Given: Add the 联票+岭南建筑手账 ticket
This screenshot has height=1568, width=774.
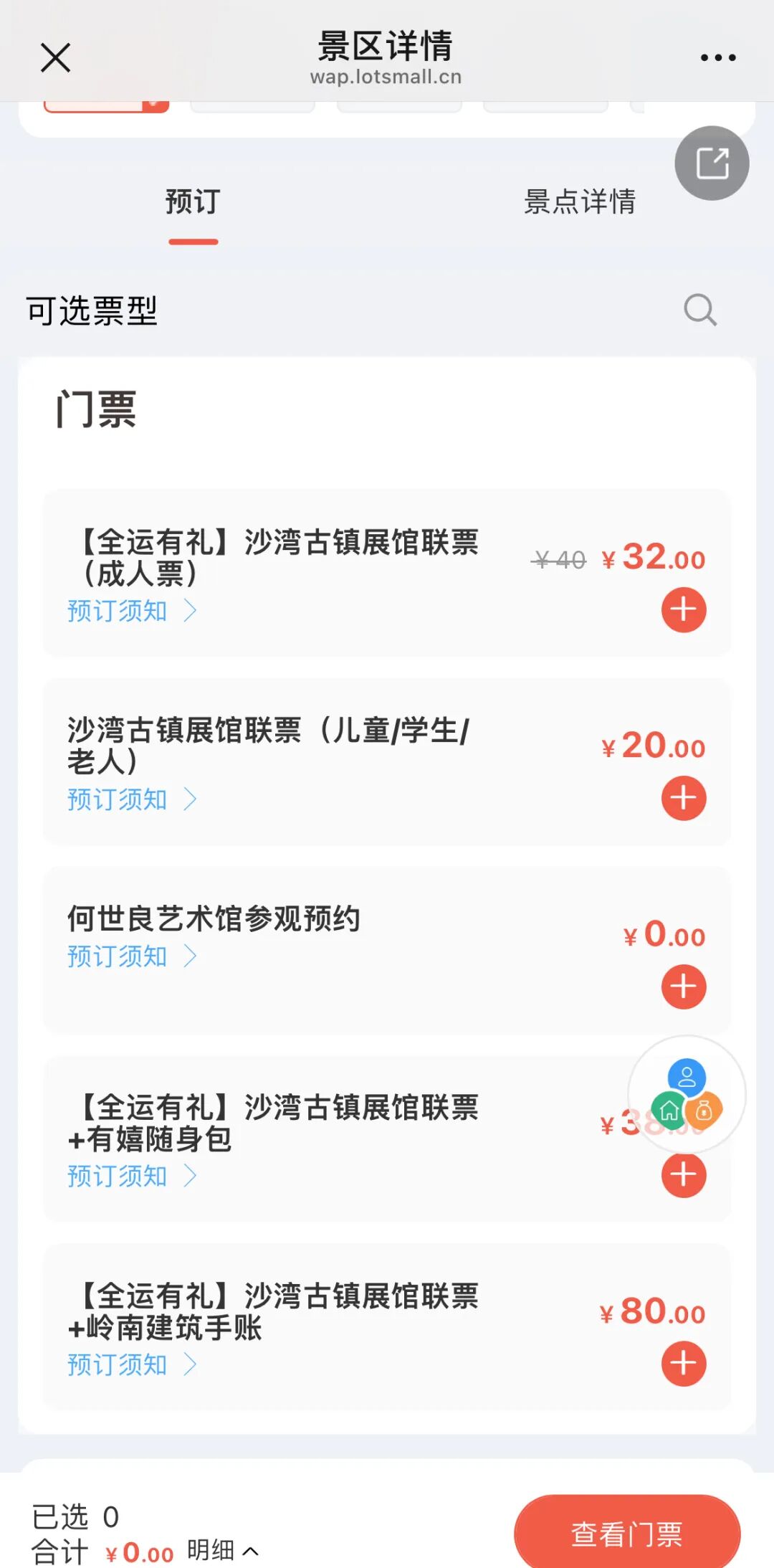Looking at the screenshot, I should [683, 1363].
